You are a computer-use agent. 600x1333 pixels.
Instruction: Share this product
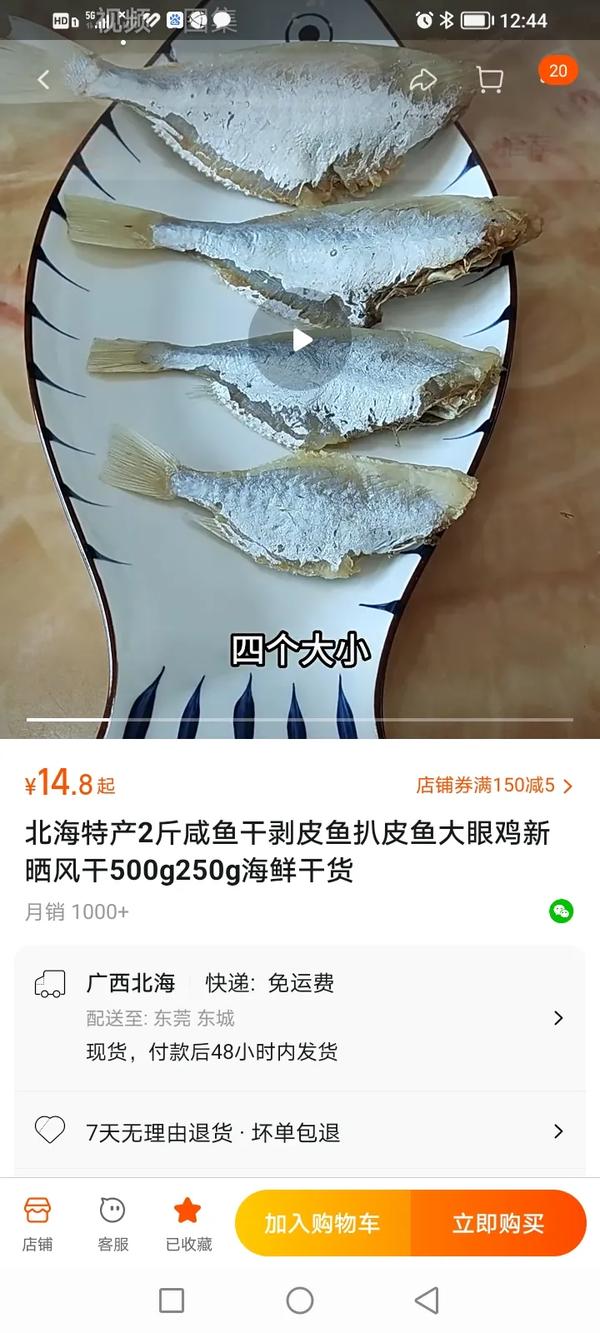pos(424,80)
